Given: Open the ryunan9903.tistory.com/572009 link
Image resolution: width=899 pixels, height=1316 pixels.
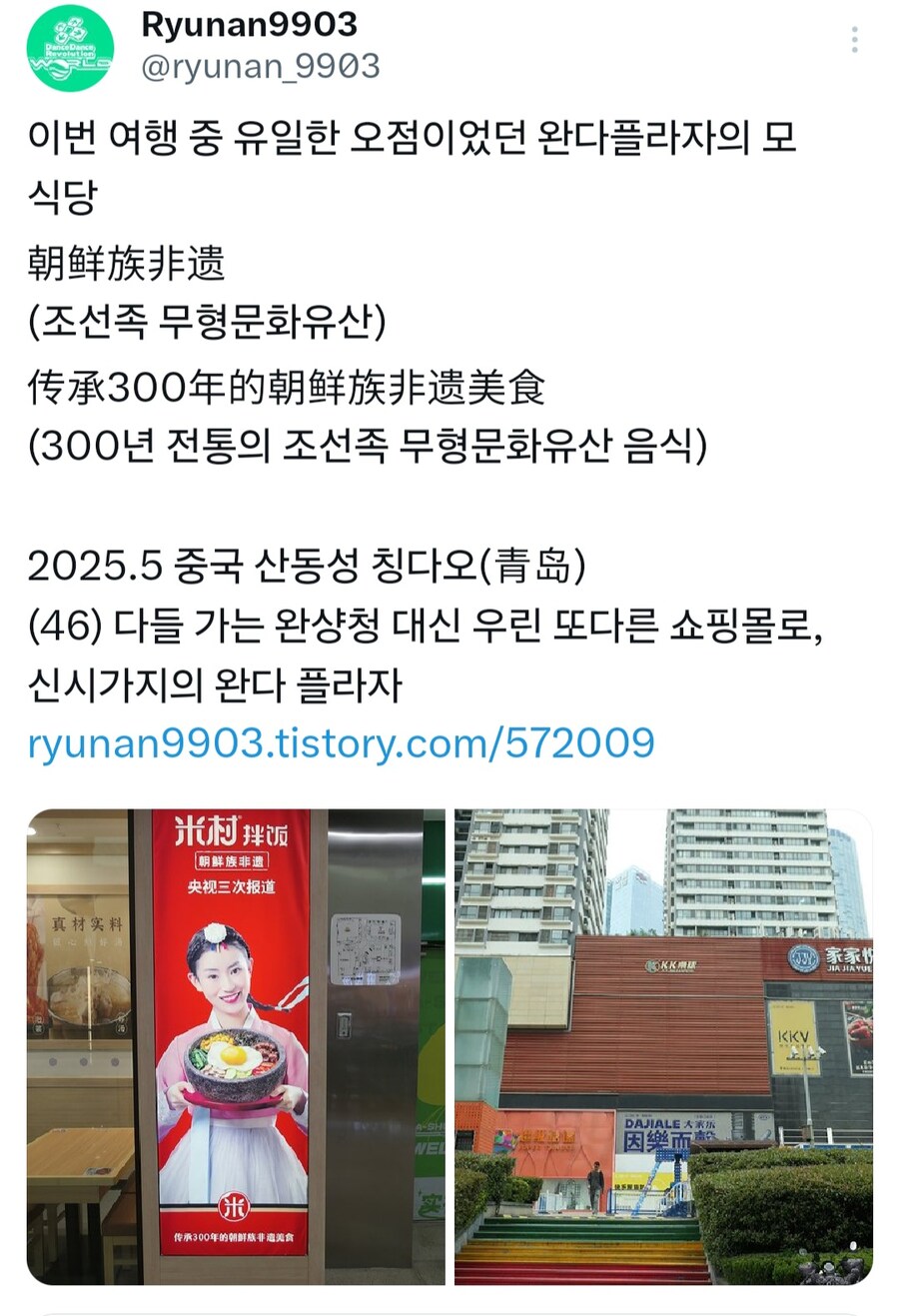Looking at the screenshot, I should click(x=341, y=743).
